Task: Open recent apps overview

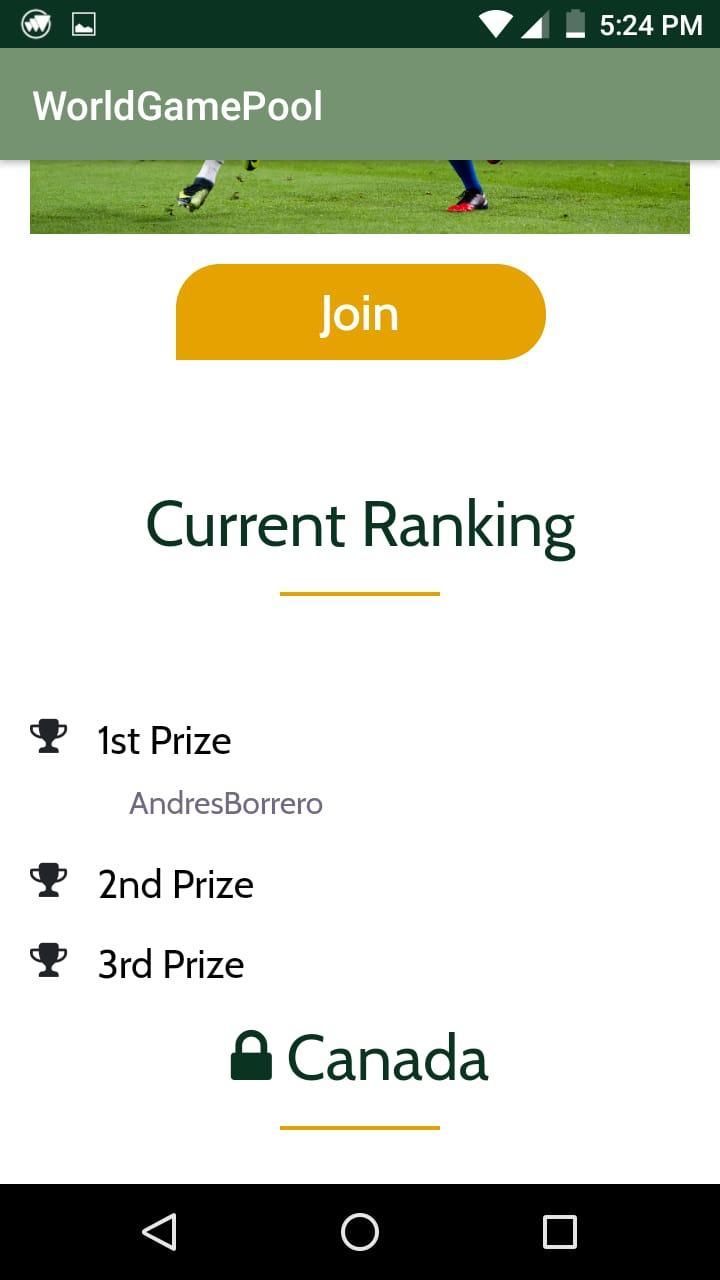Action: pos(560,1232)
